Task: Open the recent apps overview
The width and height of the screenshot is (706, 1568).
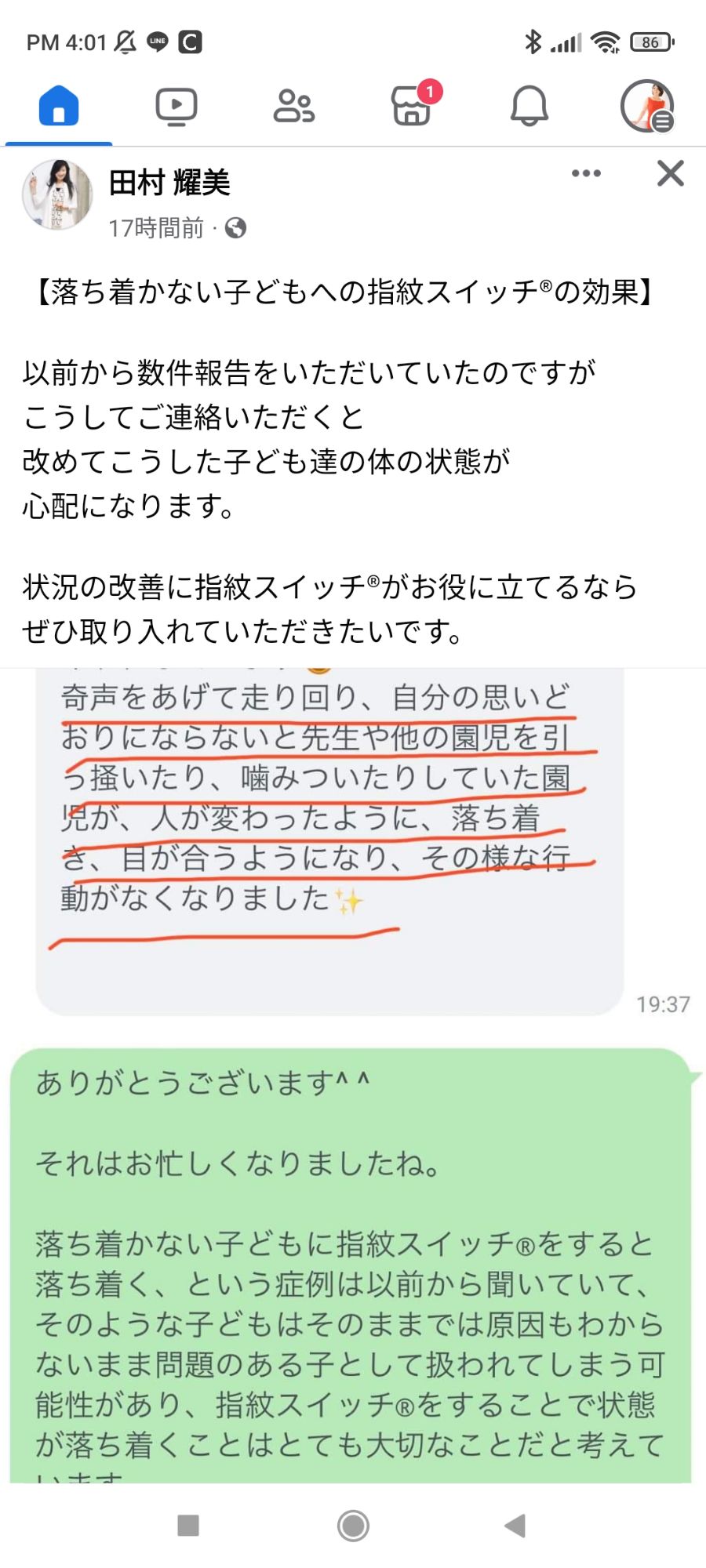Action: [x=188, y=1526]
